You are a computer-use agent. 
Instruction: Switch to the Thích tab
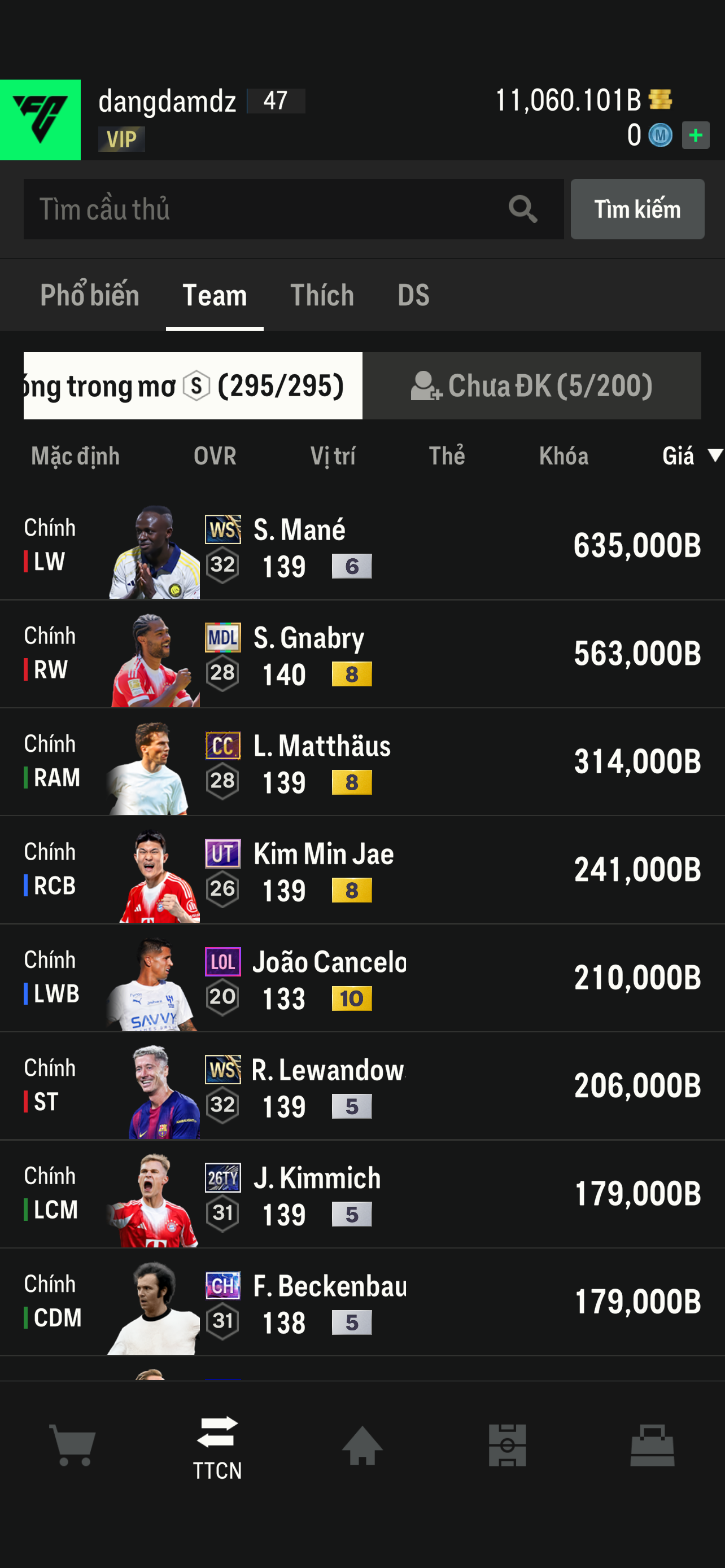pos(322,295)
